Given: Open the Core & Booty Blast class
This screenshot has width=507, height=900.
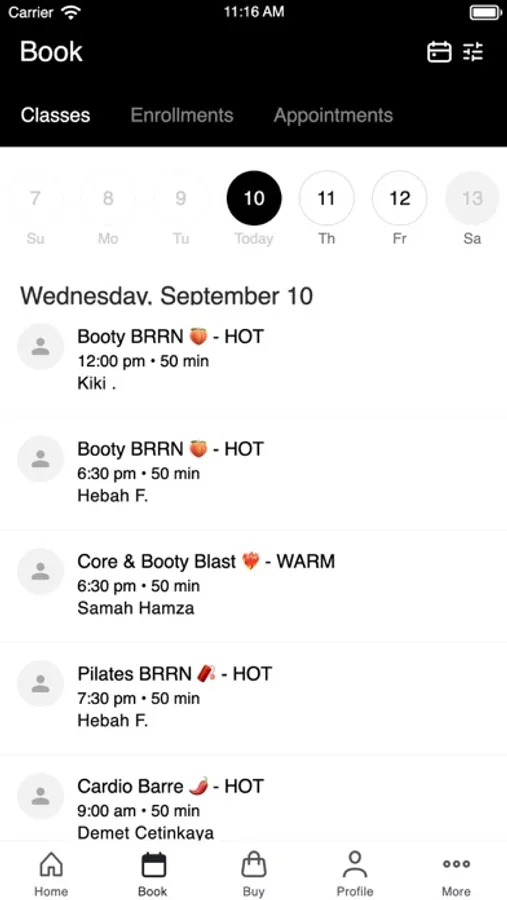Looking at the screenshot, I should [x=253, y=585].
